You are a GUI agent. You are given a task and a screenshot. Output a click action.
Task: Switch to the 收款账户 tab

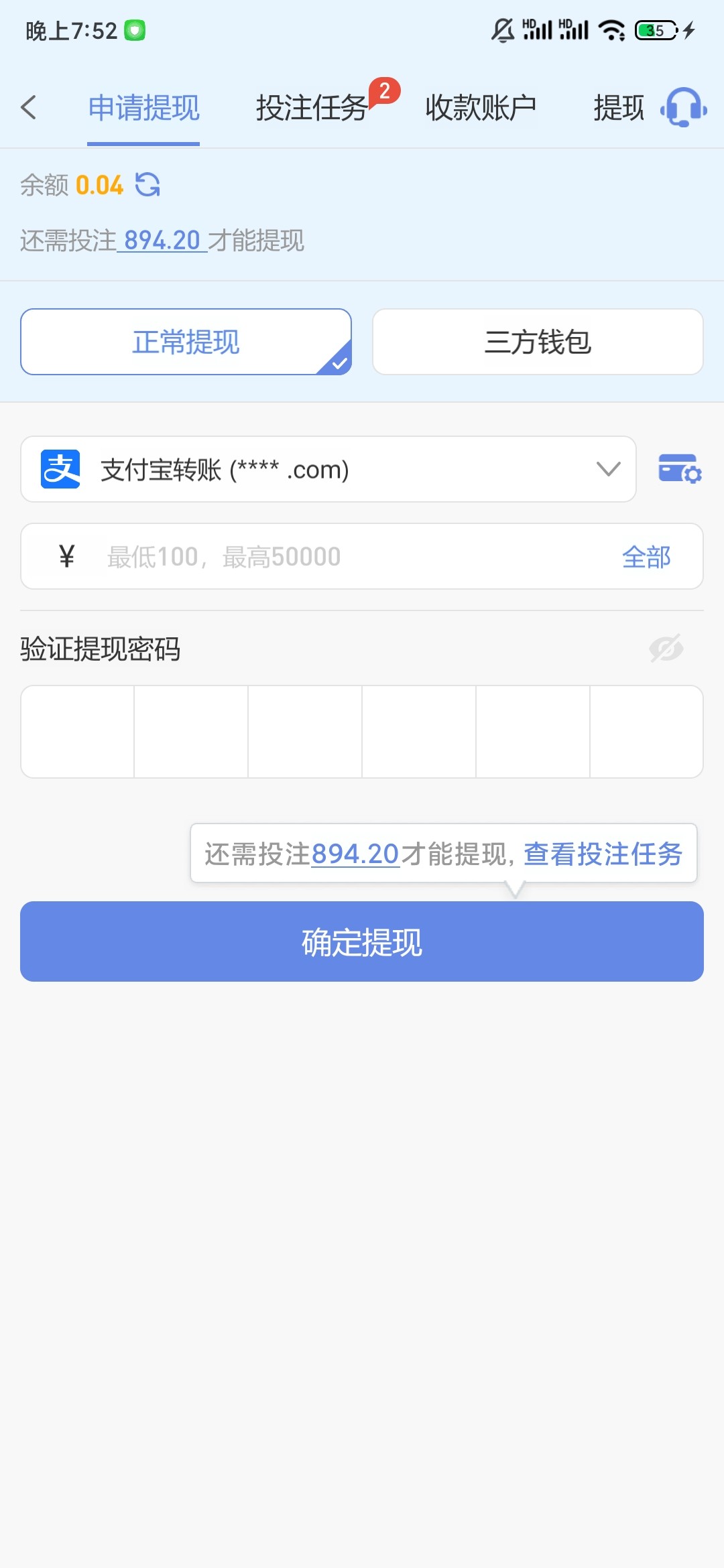click(480, 108)
